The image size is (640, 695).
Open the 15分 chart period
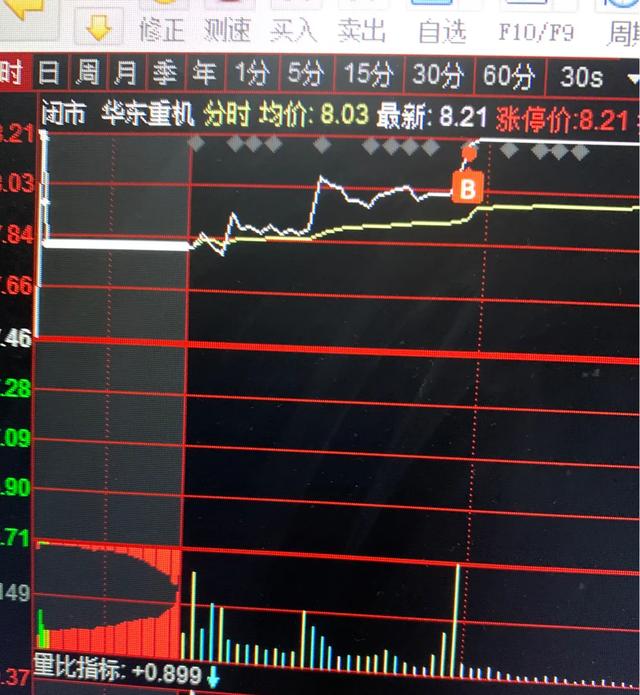click(x=368, y=74)
